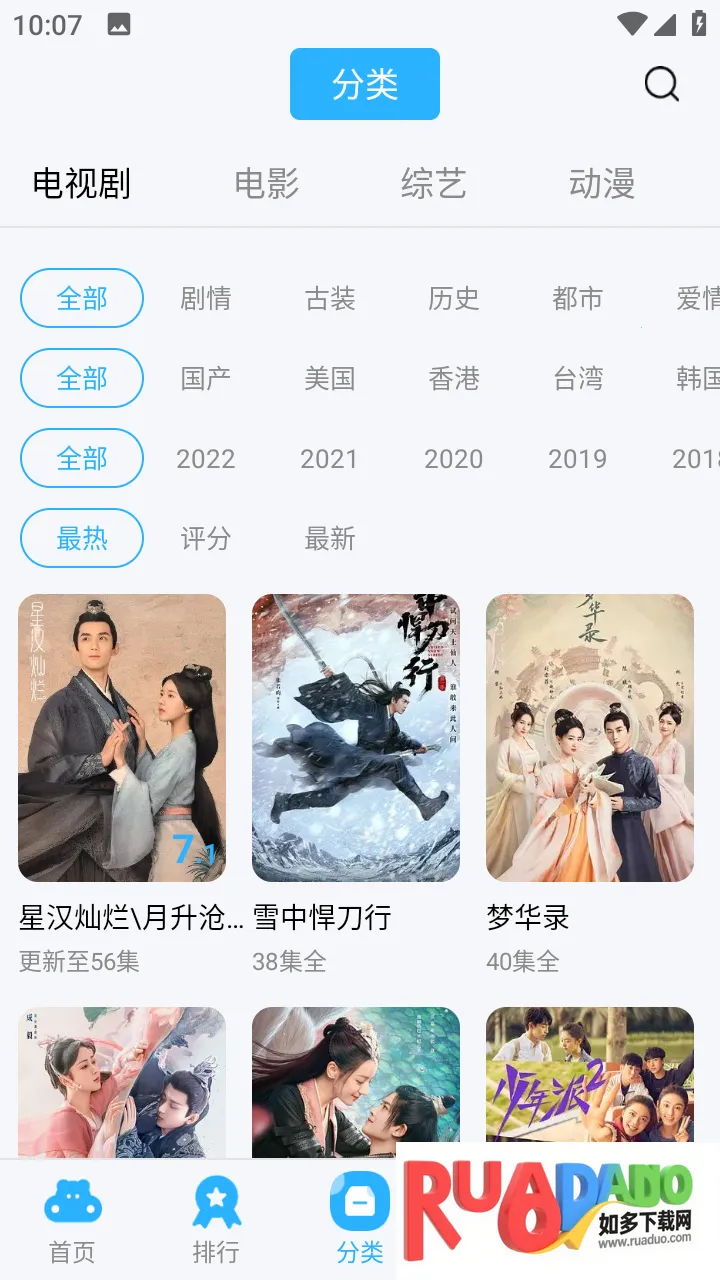Open the 动漫 tab
The image size is (720, 1280).
(602, 184)
